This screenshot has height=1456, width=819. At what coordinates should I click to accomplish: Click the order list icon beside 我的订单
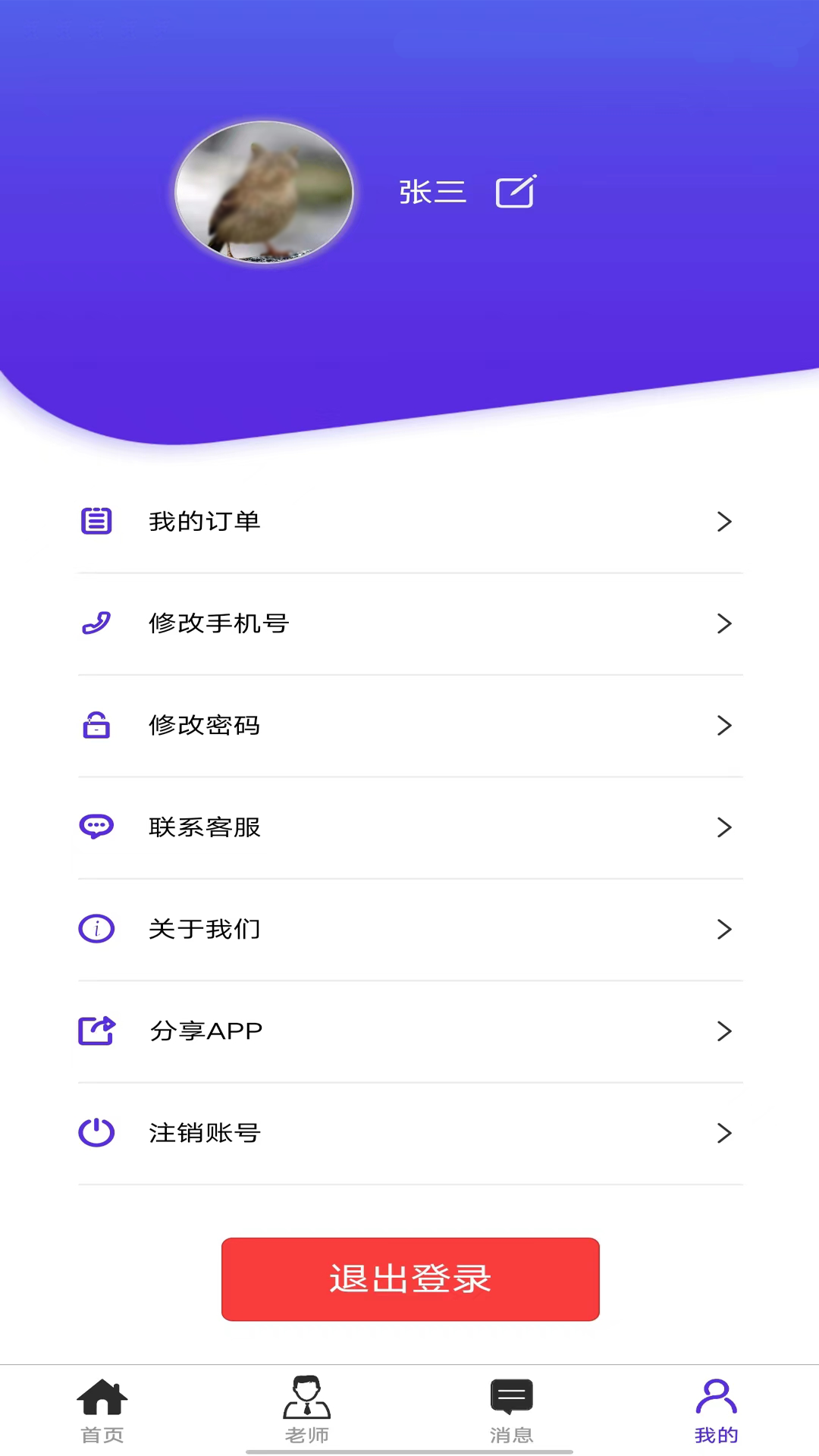click(x=96, y=521)
